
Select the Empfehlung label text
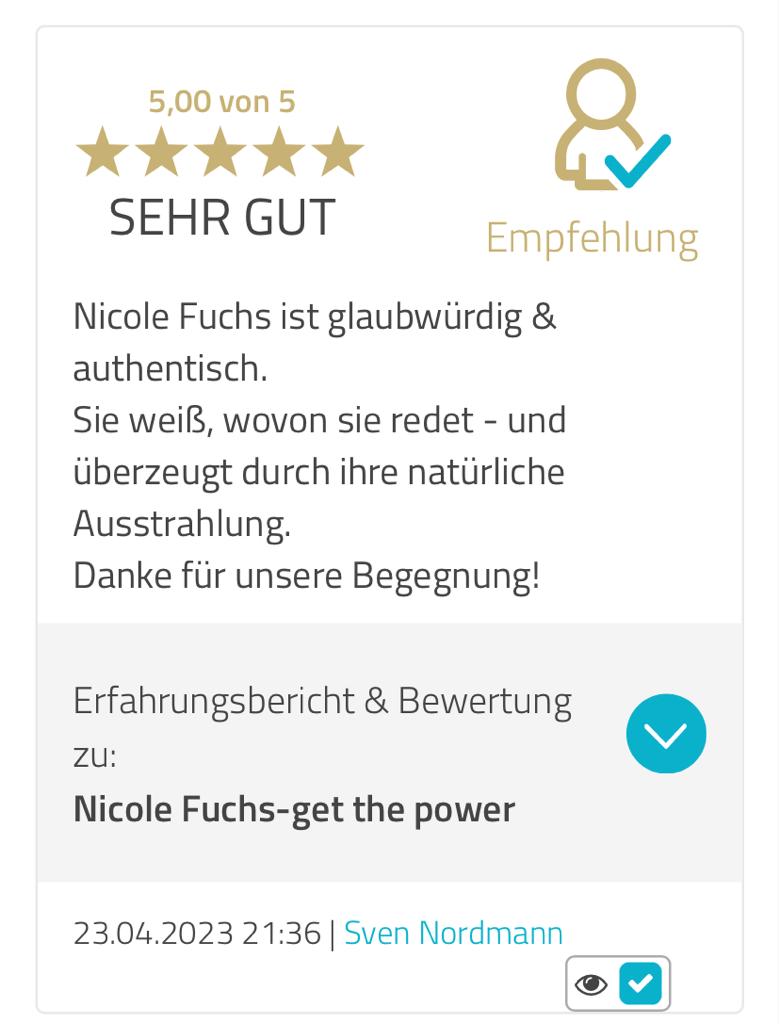click(x=593, y=237)
